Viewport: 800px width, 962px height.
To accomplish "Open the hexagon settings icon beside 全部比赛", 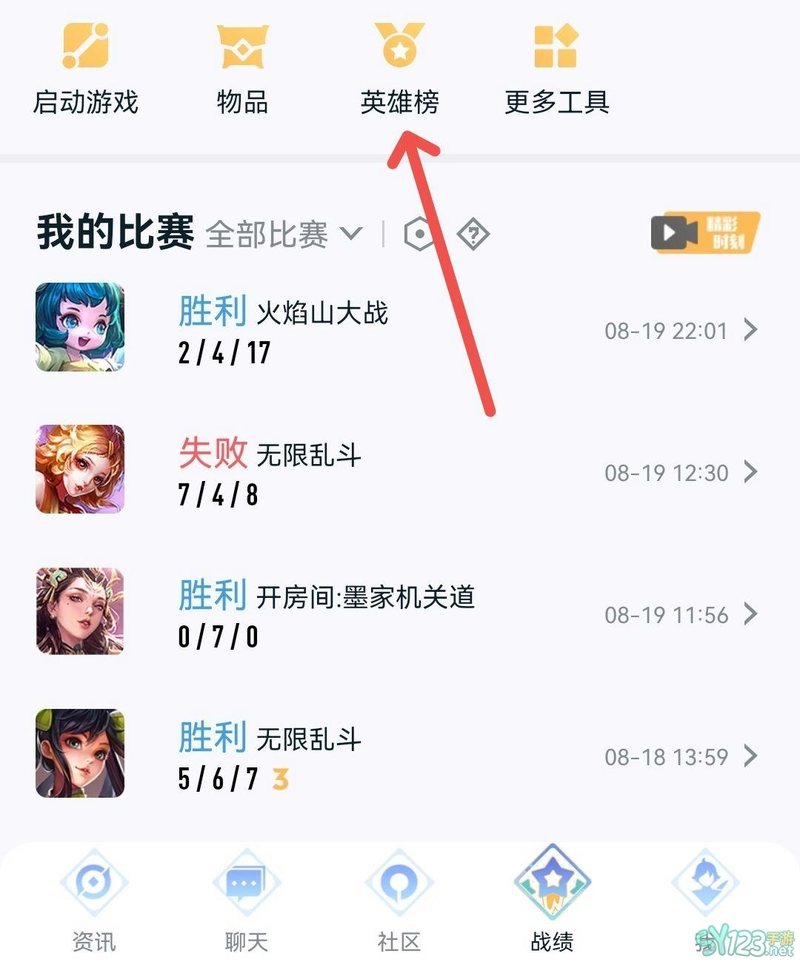I will point(420,235).
